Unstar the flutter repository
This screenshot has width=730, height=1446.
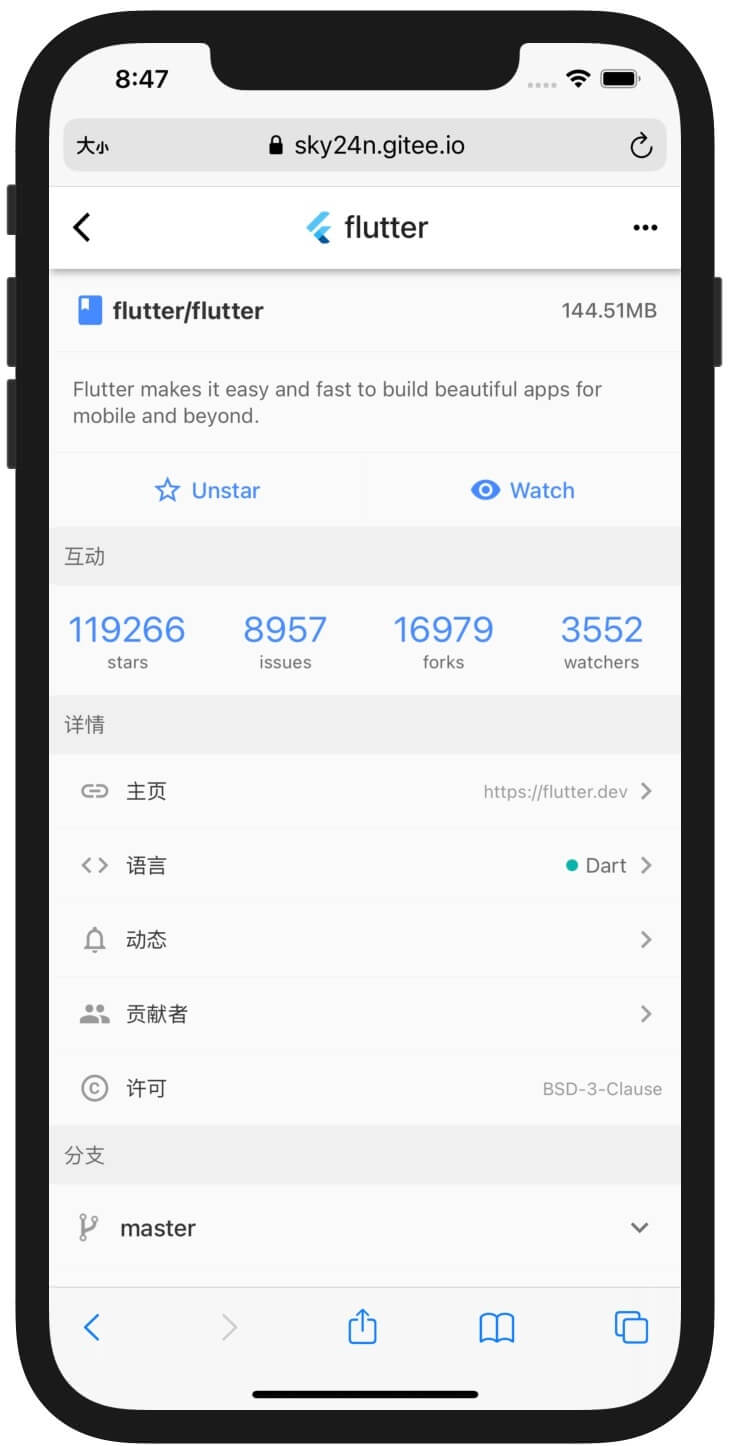tap(208, 490)
